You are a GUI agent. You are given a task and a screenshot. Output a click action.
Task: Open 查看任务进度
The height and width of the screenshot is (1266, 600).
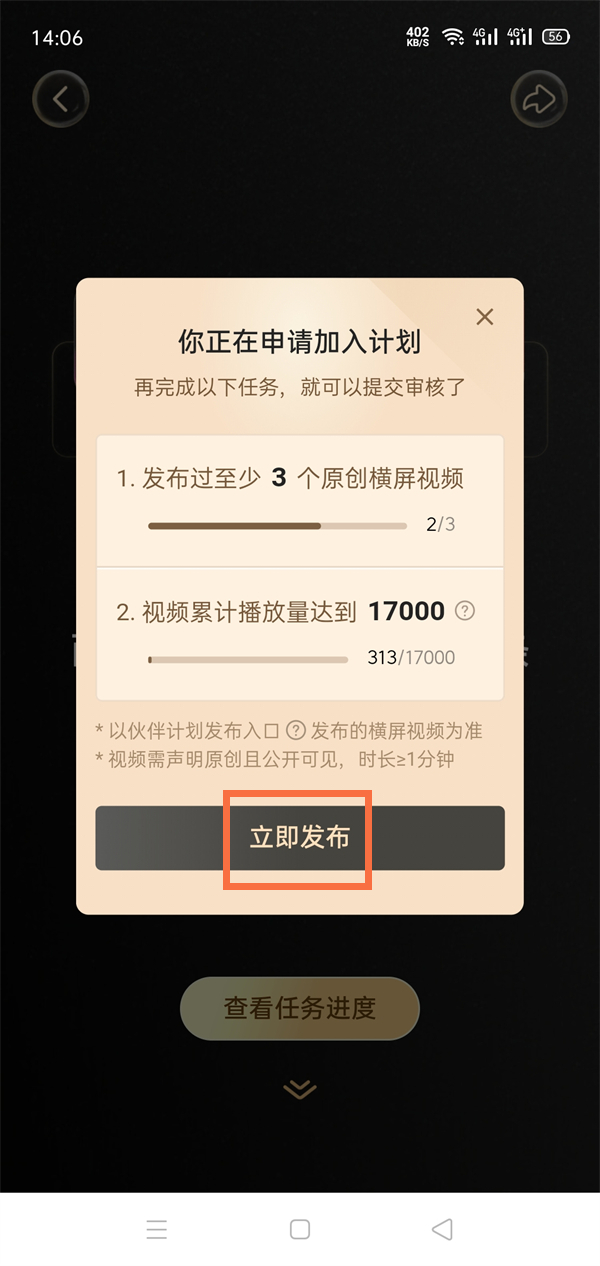point(299,1008)
